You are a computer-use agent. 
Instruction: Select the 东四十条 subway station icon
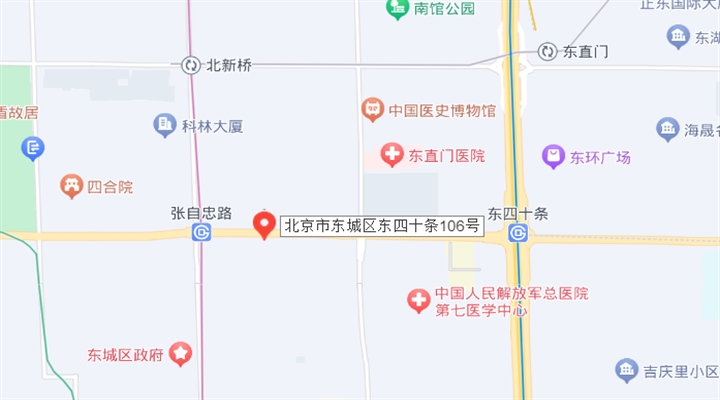517,233
